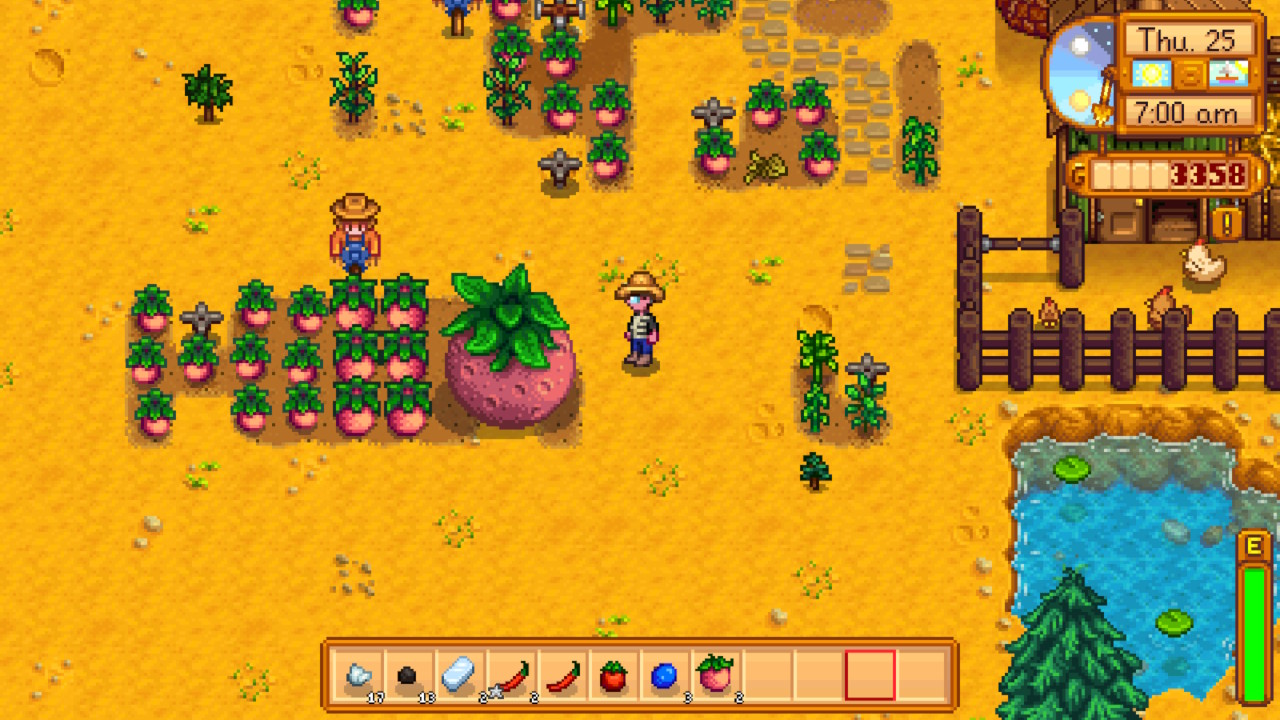This screenshot has width=1280, height=720.
Task: Select the white bar item in toolbar
Action: [x=459, y=676]
